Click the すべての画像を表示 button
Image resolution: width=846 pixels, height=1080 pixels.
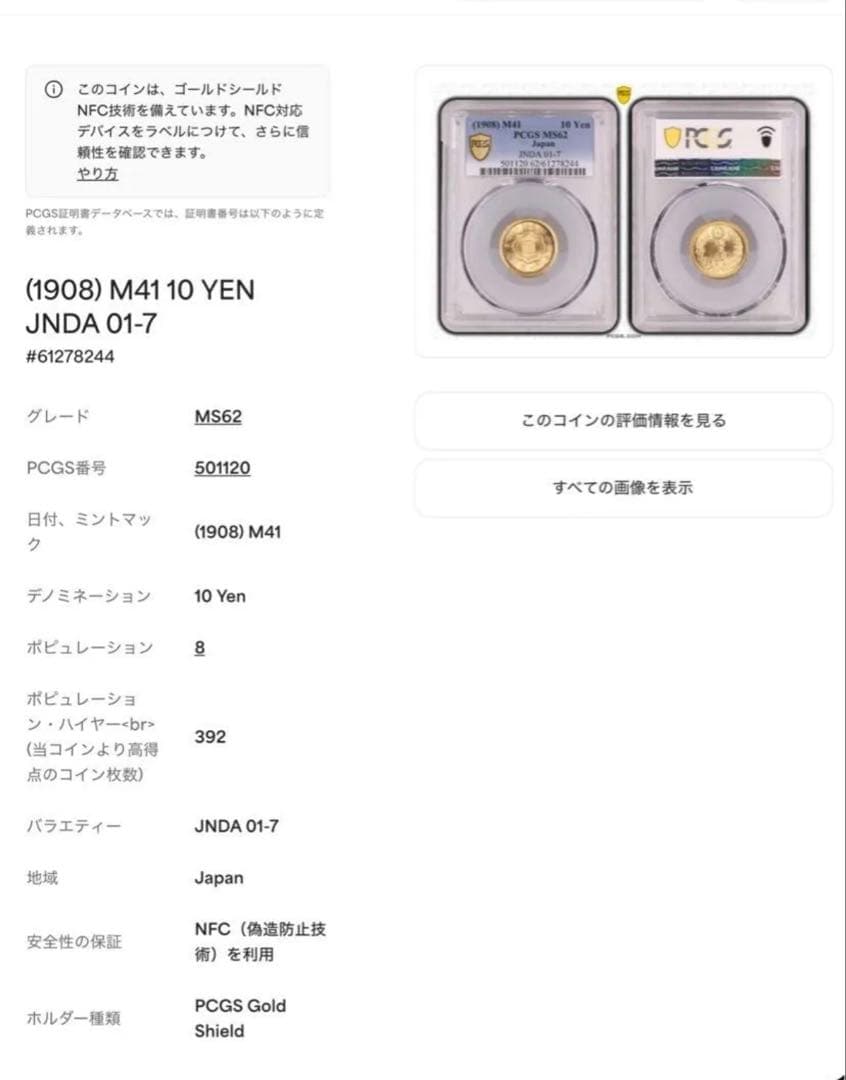(622, 488)
